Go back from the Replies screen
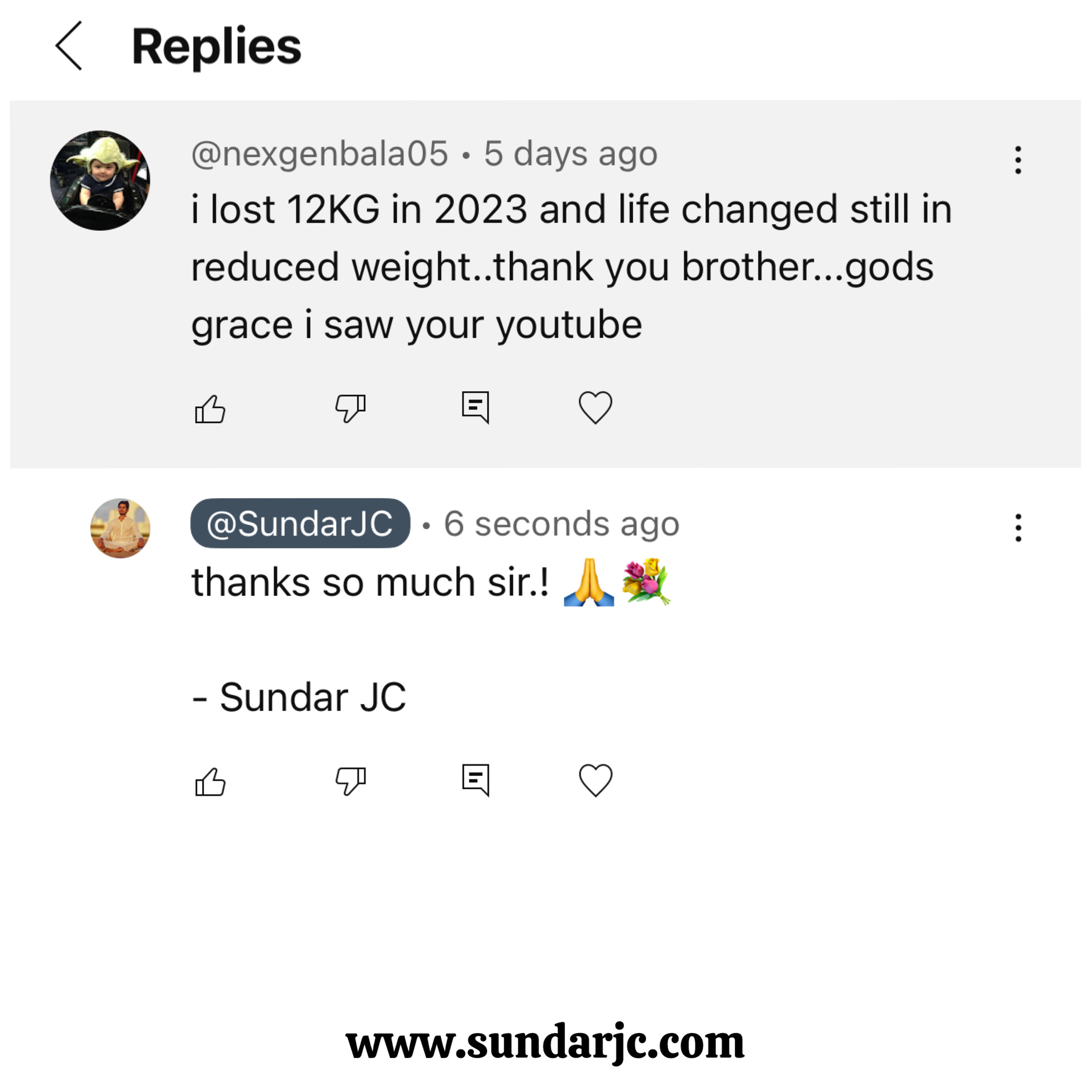This screenshot has width=1092, height=1092. [69, 46]
